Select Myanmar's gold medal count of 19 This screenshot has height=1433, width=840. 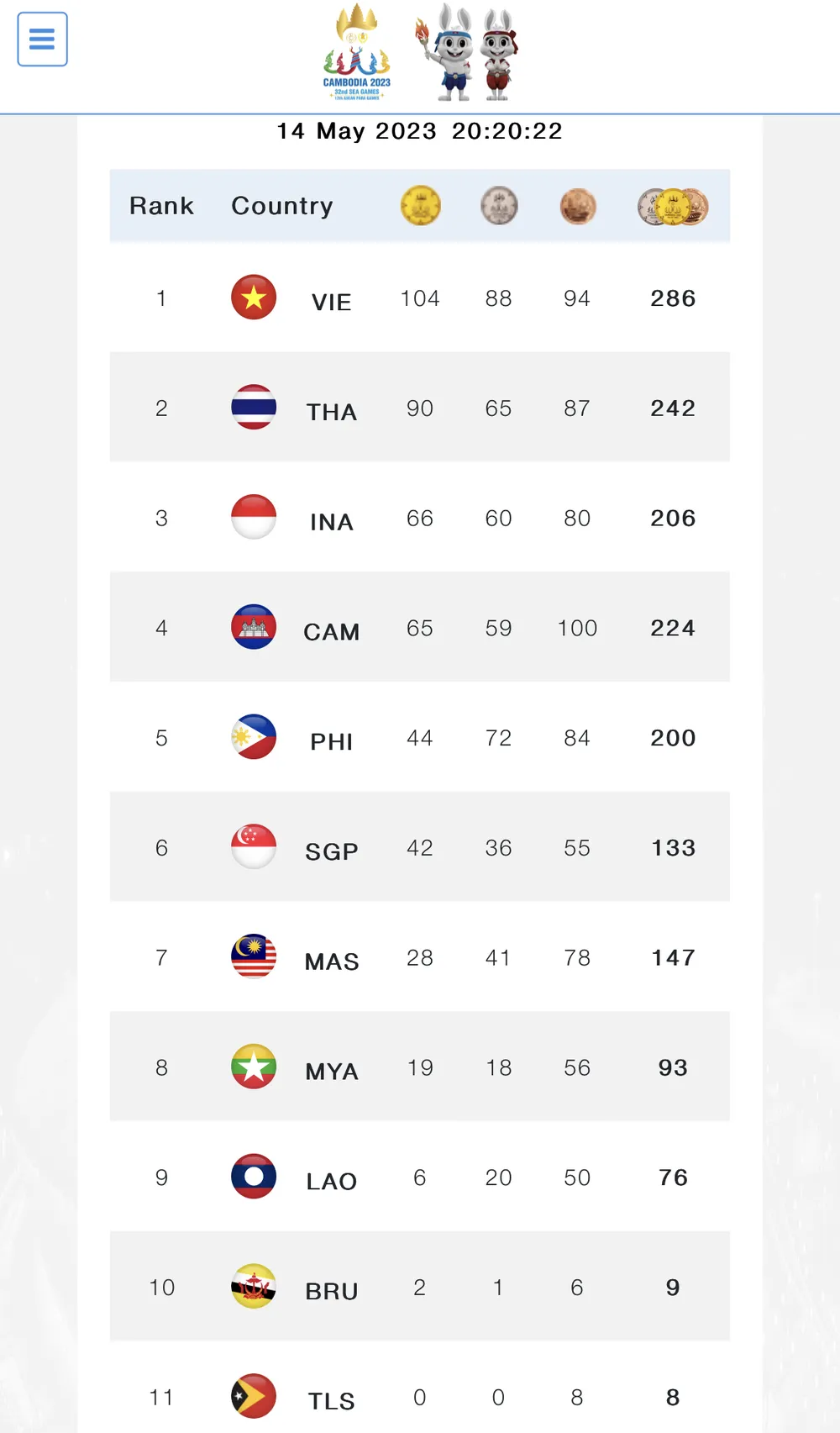coord(420,1068)
